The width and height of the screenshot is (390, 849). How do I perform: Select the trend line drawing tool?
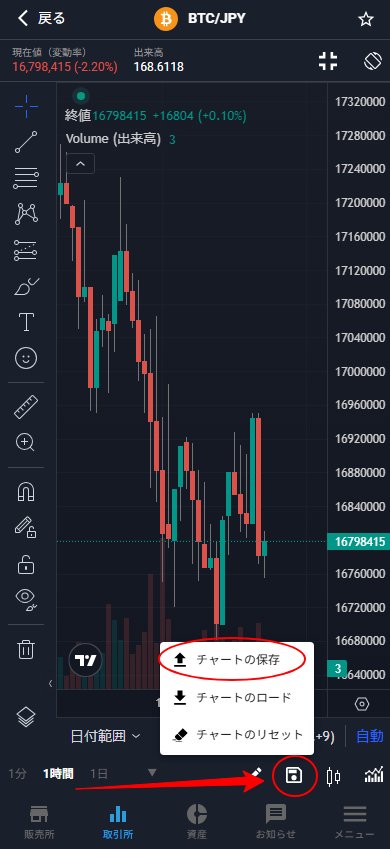(x=26, y=142)
